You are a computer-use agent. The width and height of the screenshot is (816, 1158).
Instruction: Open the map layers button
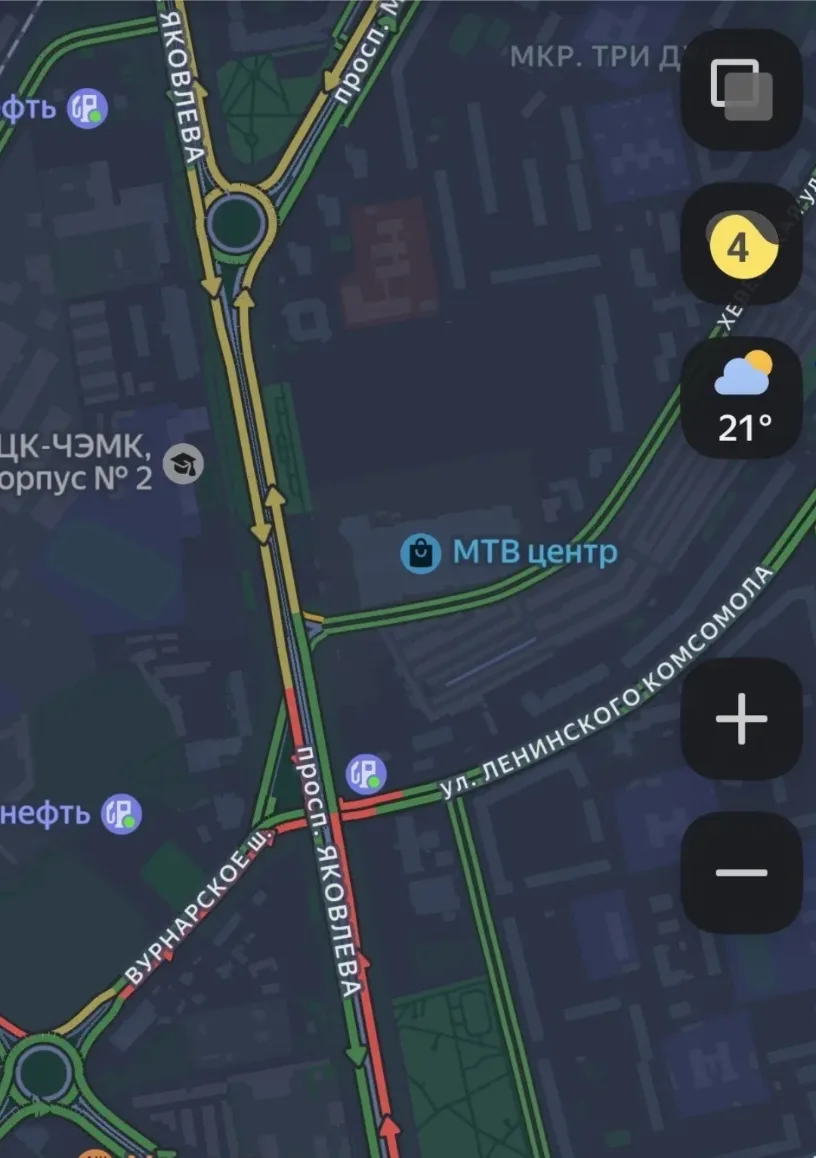(741, 89)
